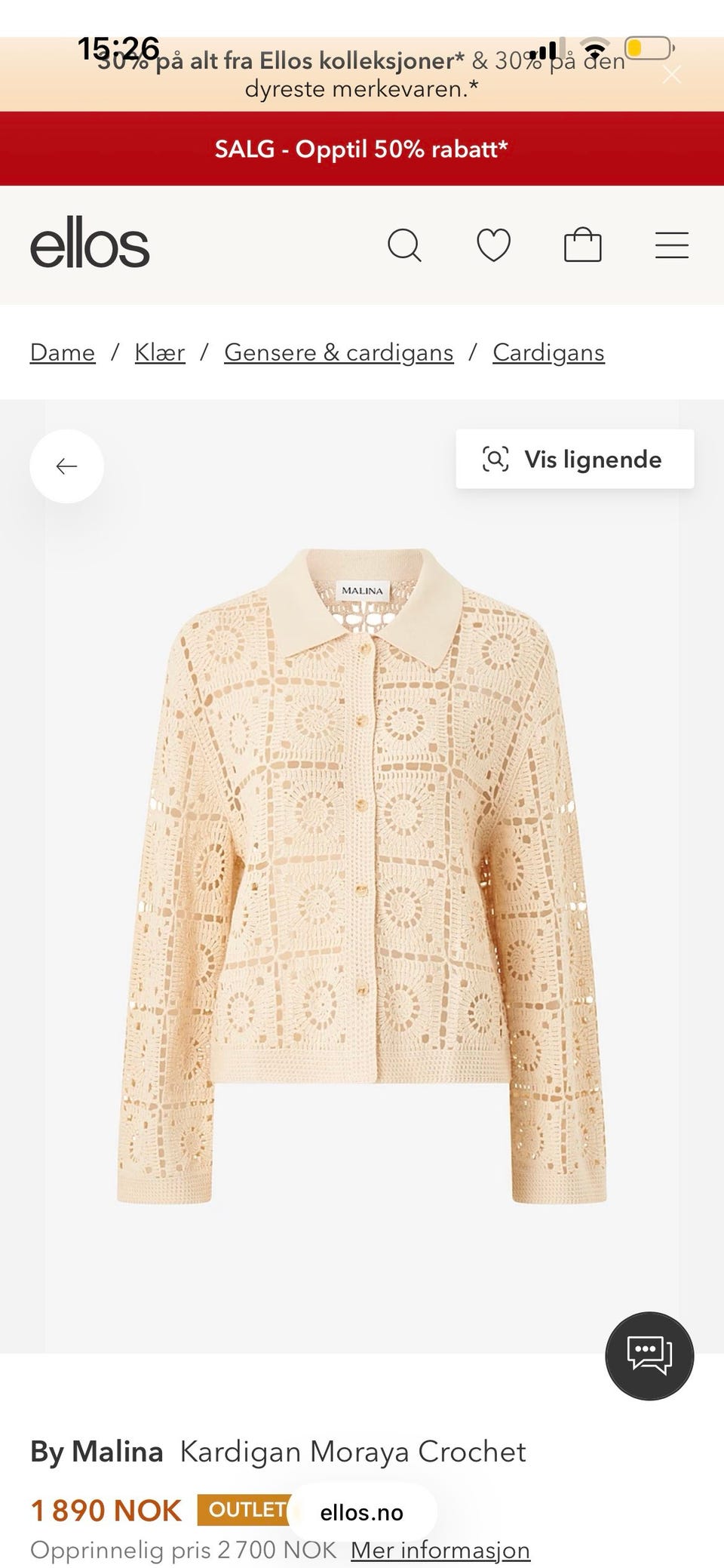Viewport: 724px width, 1568px height.
Task: Open Mer informasjon link
Action: click(440, 1550)
